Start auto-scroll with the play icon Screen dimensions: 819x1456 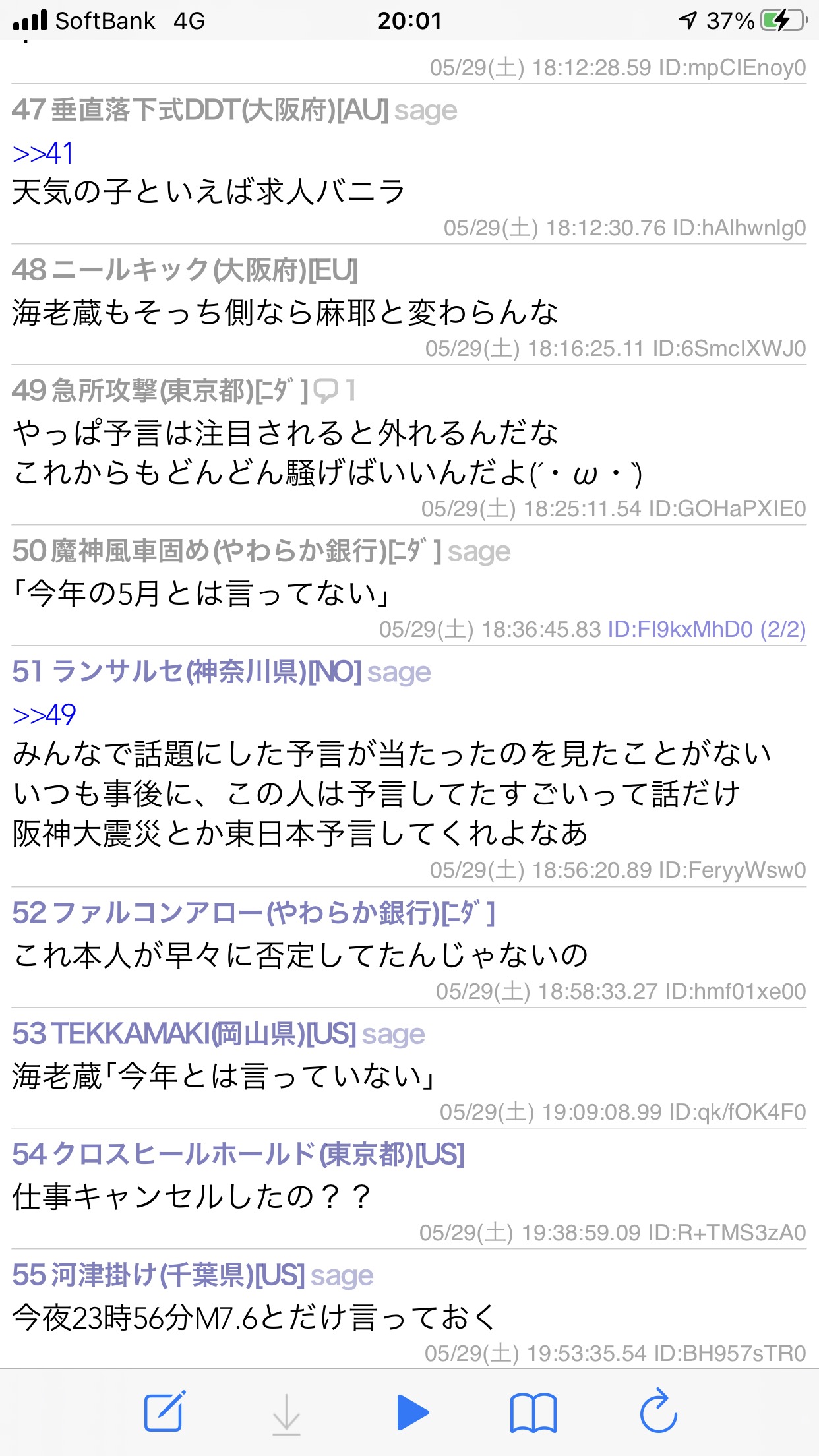pos(413,1412)
